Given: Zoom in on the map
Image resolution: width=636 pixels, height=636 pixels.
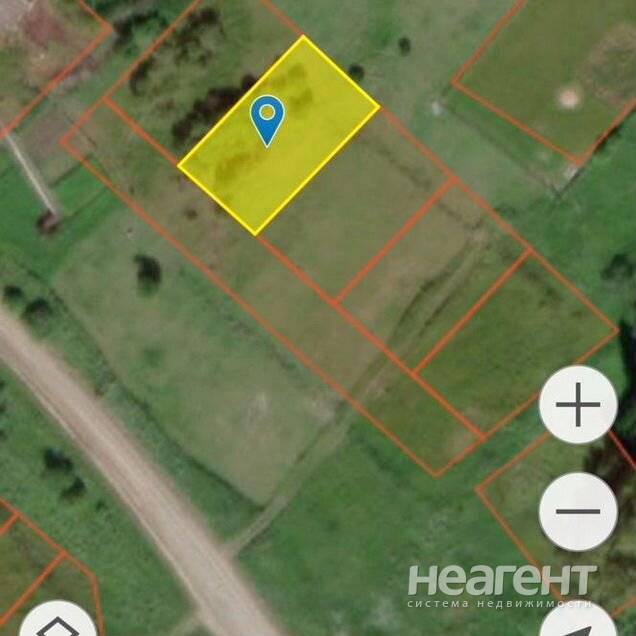Looking at the screenshot, I should (577, 405).
